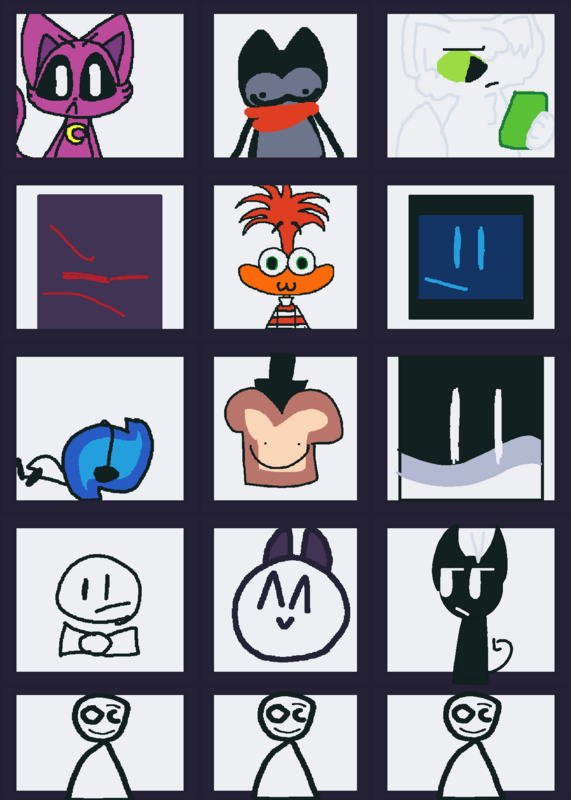This screenshot has height=800, width=571.
Task: Open the round bunny-eared face drawing
Action: 285,600
